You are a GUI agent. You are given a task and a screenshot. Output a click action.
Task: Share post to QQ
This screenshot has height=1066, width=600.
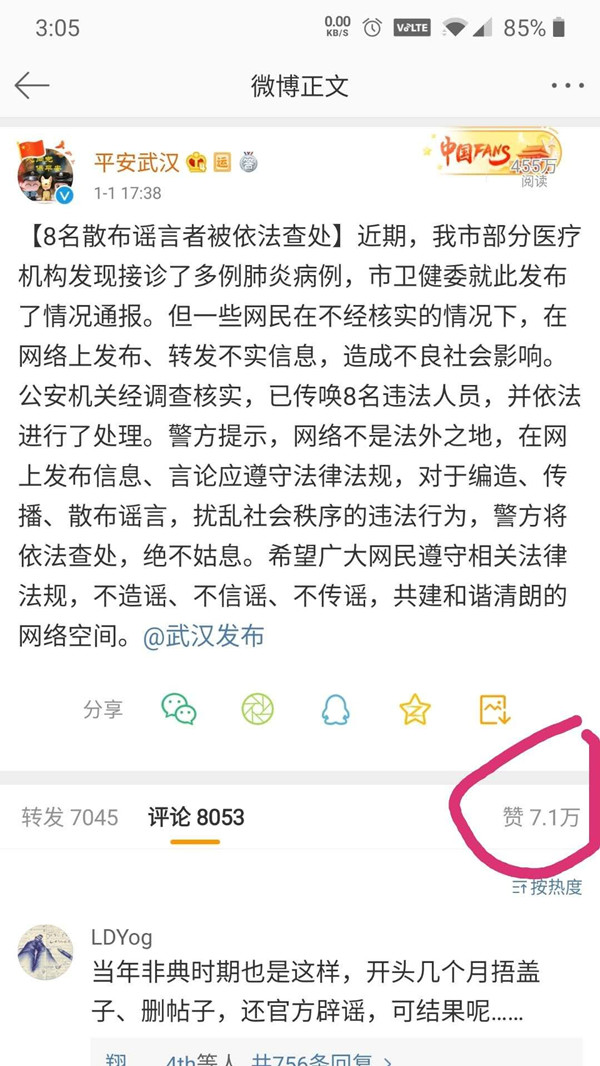pyautogui.click(x=335, y=709)
